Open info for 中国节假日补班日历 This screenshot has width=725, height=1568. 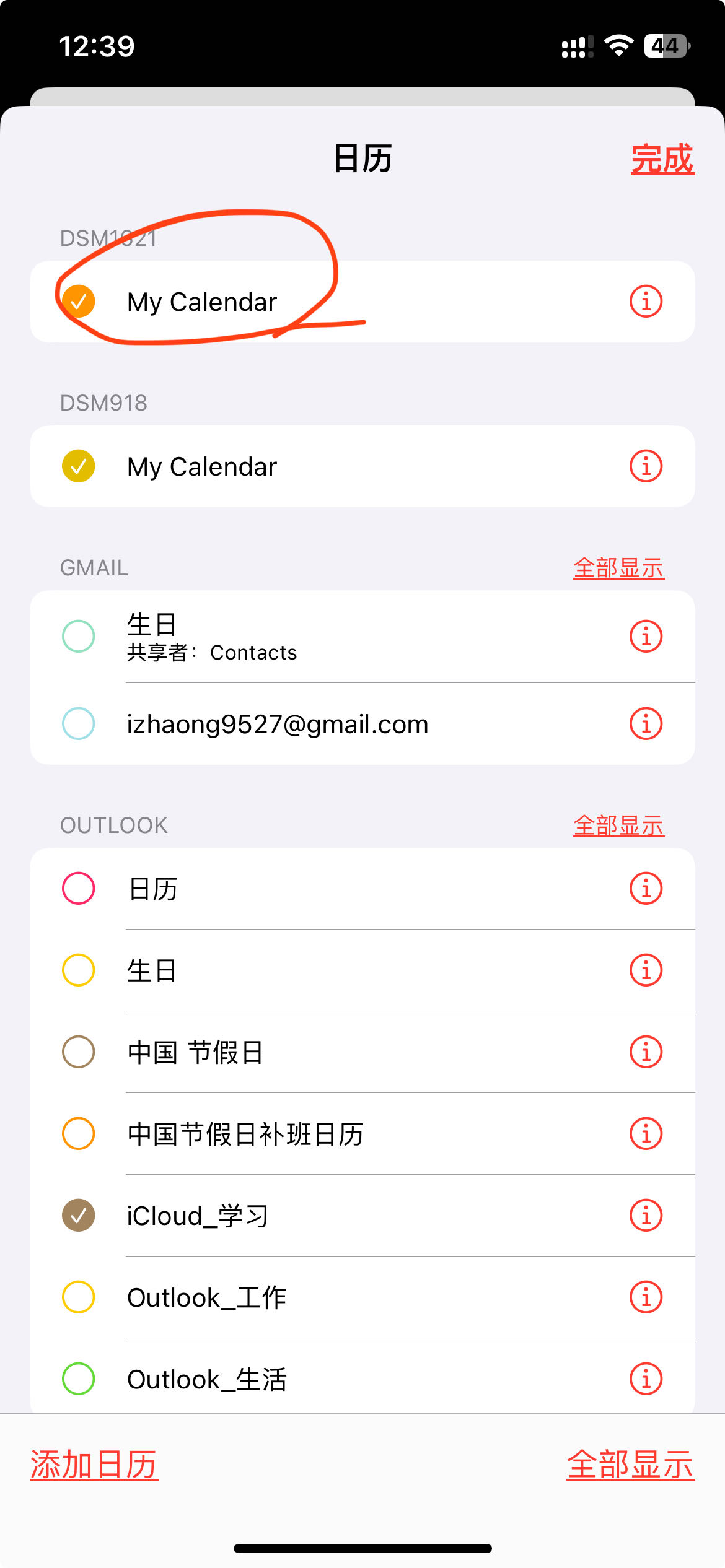point(646,1133)
